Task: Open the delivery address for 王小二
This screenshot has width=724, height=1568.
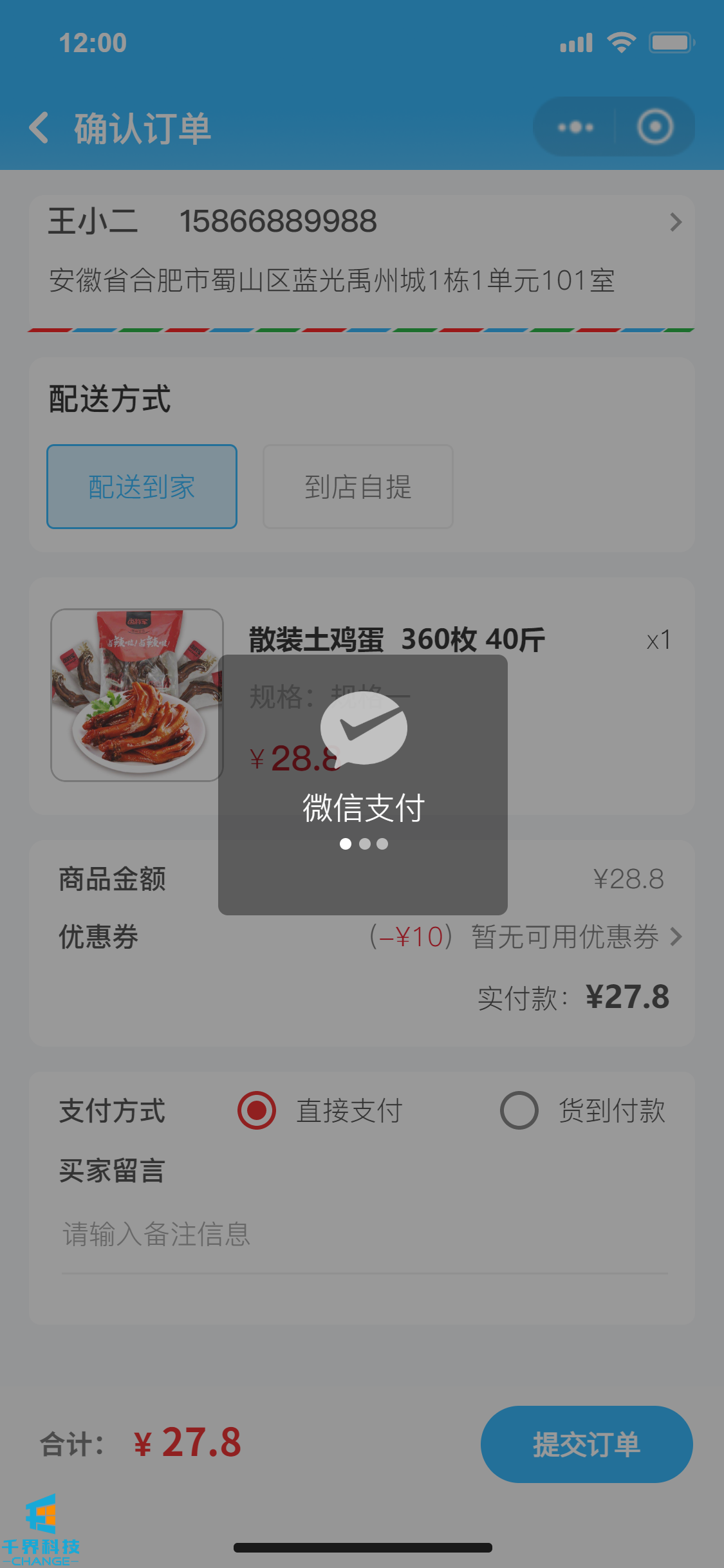Action: [360, 251]
